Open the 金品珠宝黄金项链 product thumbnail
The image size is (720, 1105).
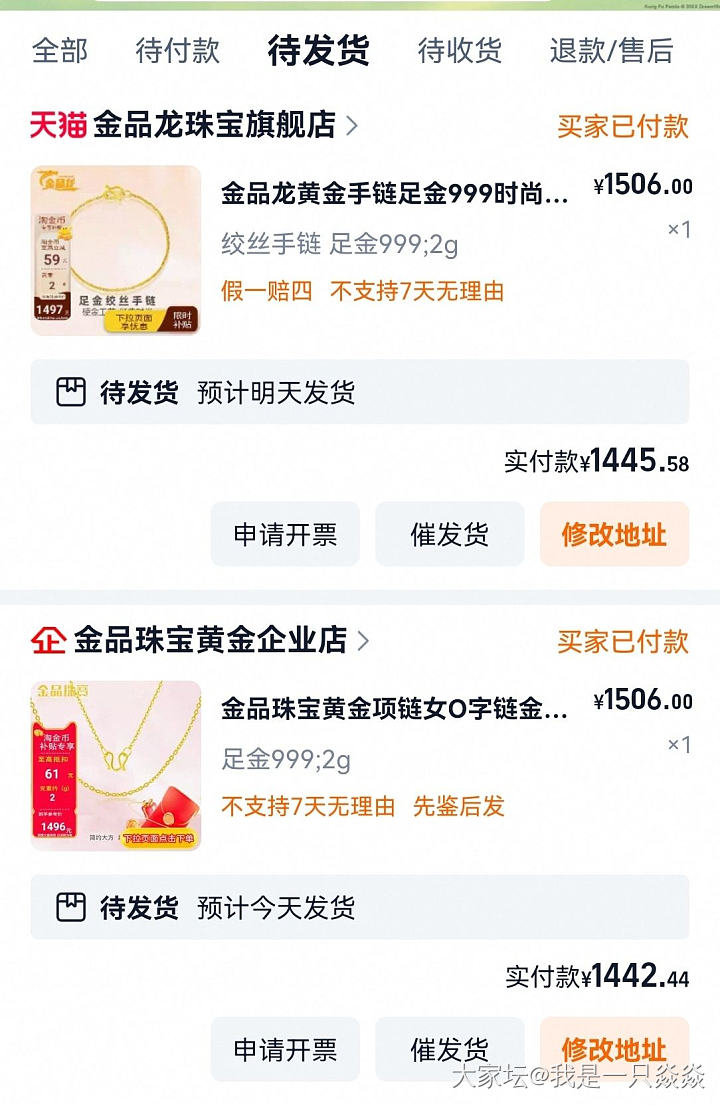point(116,766)
